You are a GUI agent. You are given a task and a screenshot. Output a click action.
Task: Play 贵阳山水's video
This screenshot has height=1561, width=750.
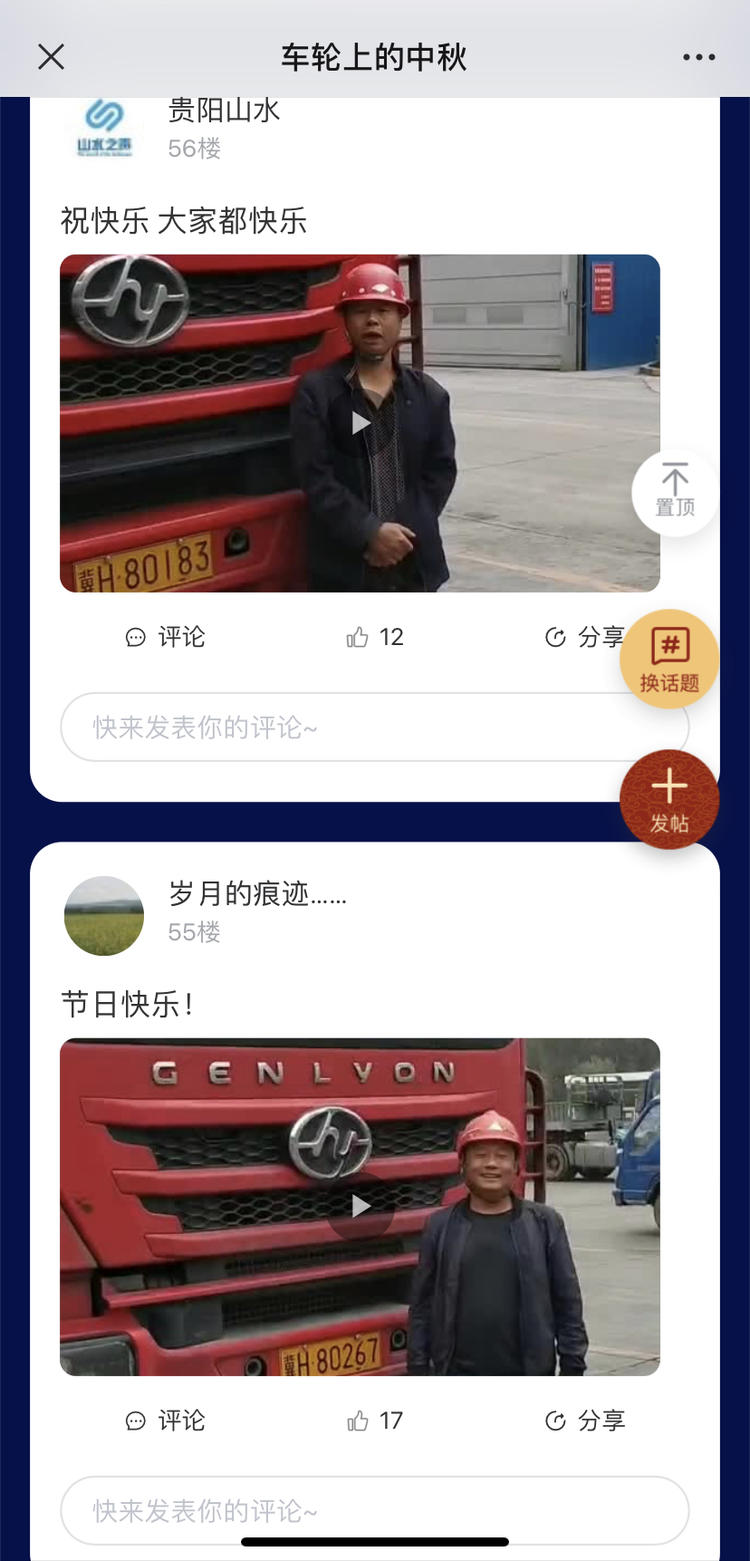coord(360,423)
